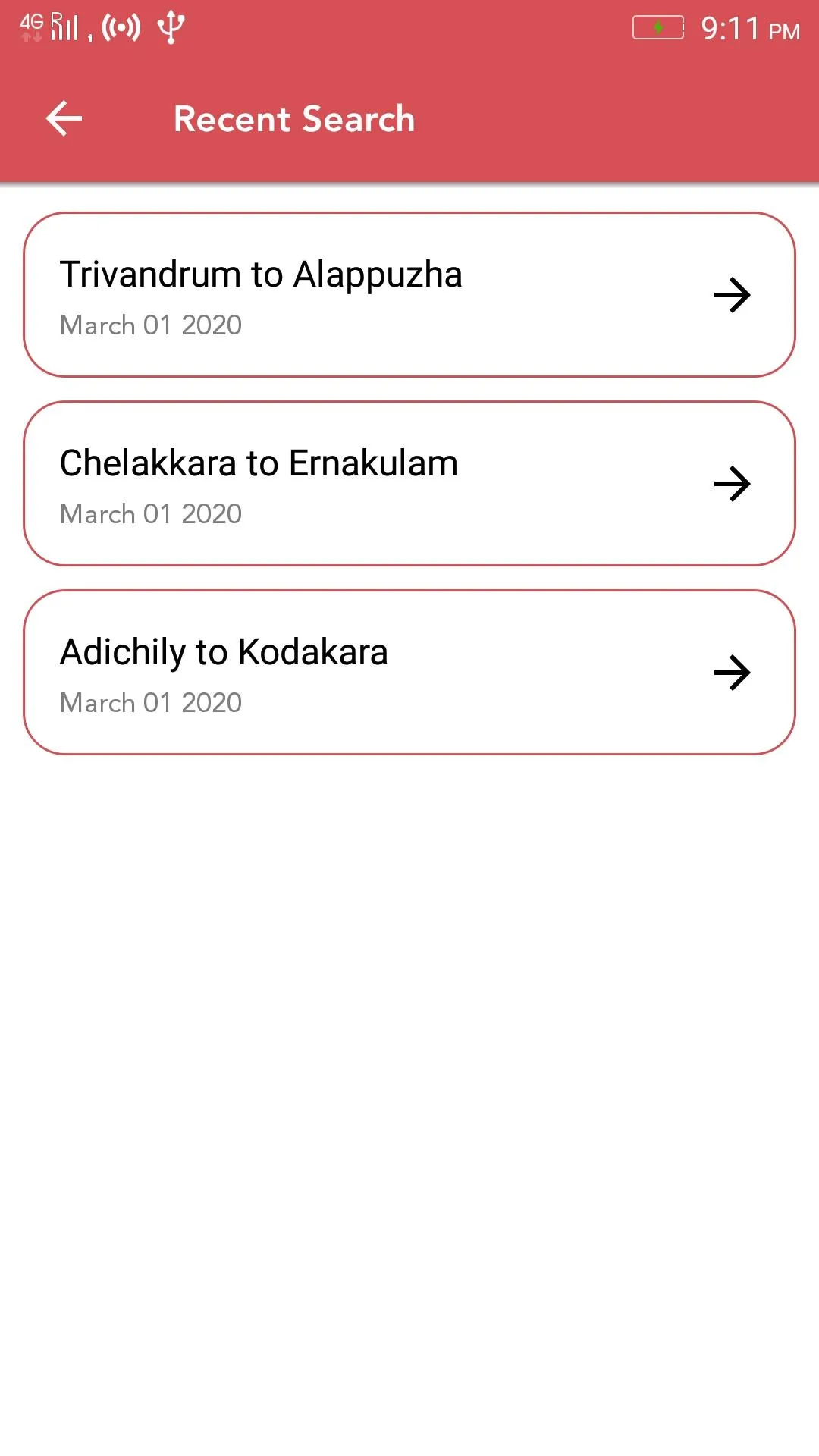
Task: Tap the Adichily to Kodakara route label
Action: coord(224,651)
